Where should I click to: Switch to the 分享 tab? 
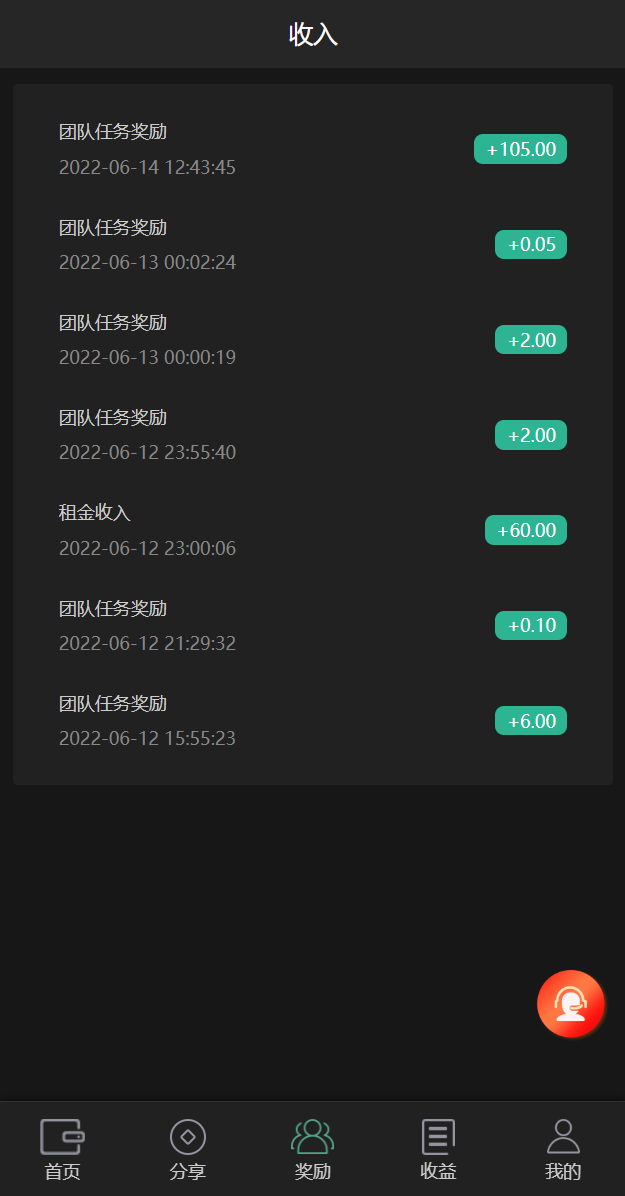[188, 1149]
